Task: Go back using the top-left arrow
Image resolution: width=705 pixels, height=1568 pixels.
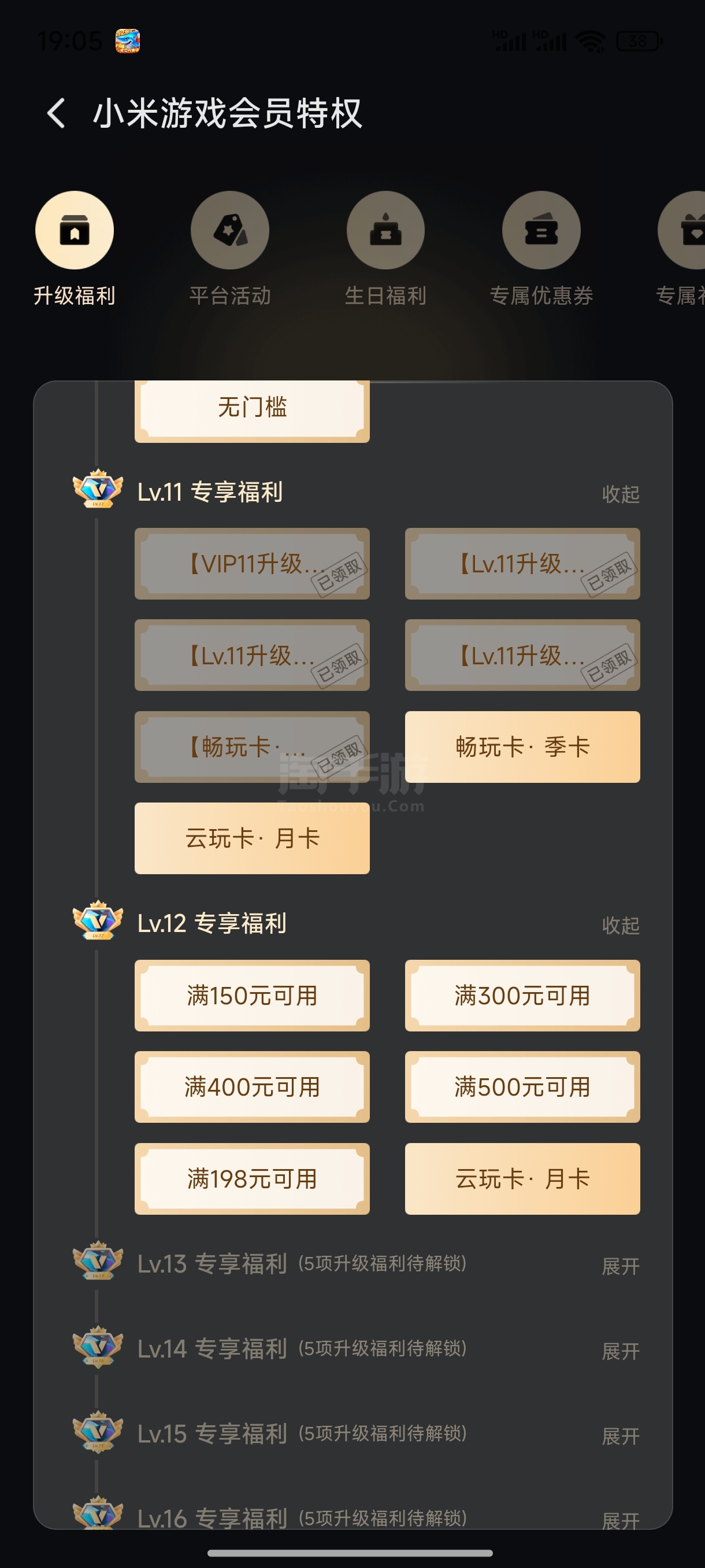Action: (56, 113)
